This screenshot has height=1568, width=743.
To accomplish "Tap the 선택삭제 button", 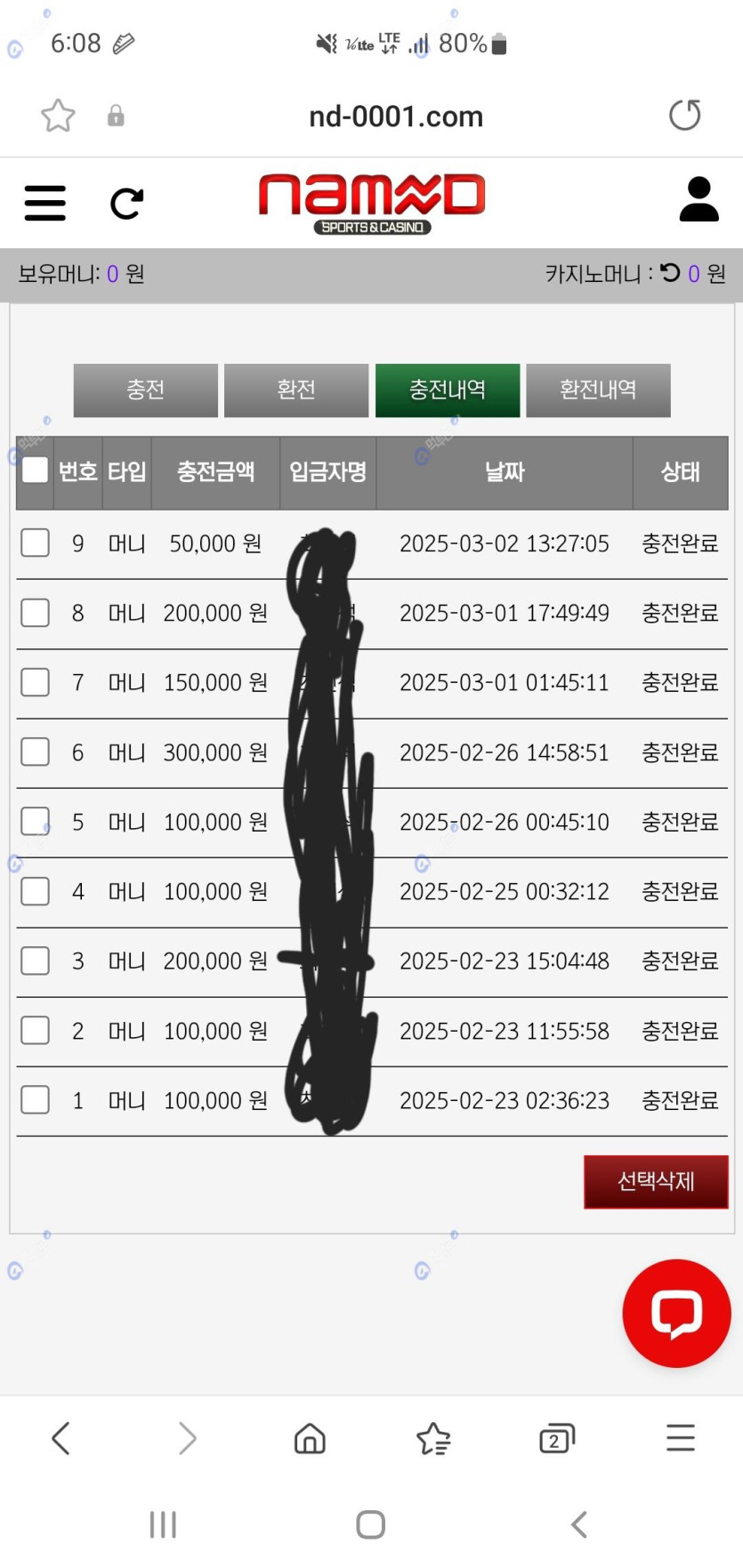I will 656,1181.
